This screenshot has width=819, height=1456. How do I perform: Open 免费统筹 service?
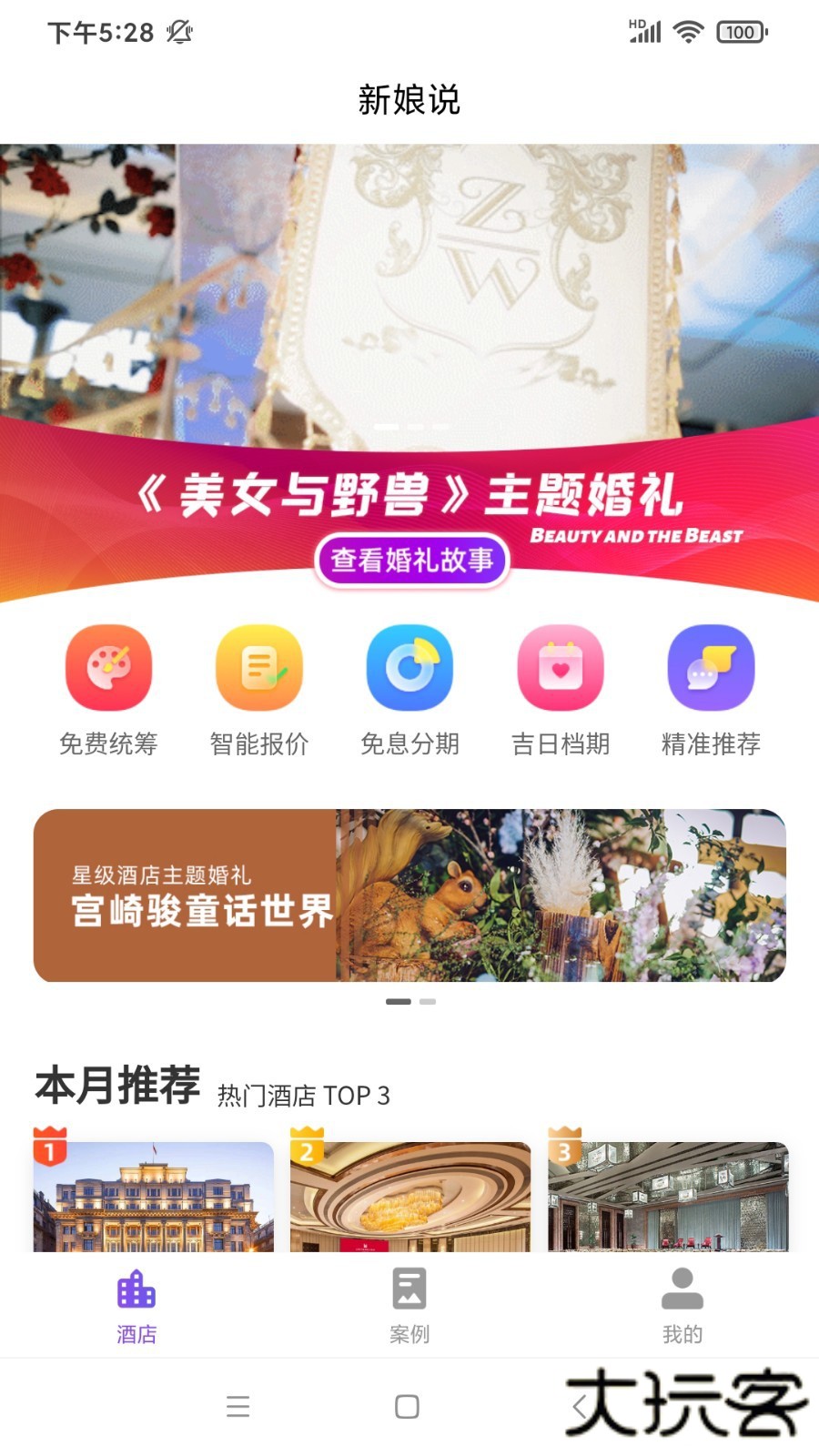(108, 670)
